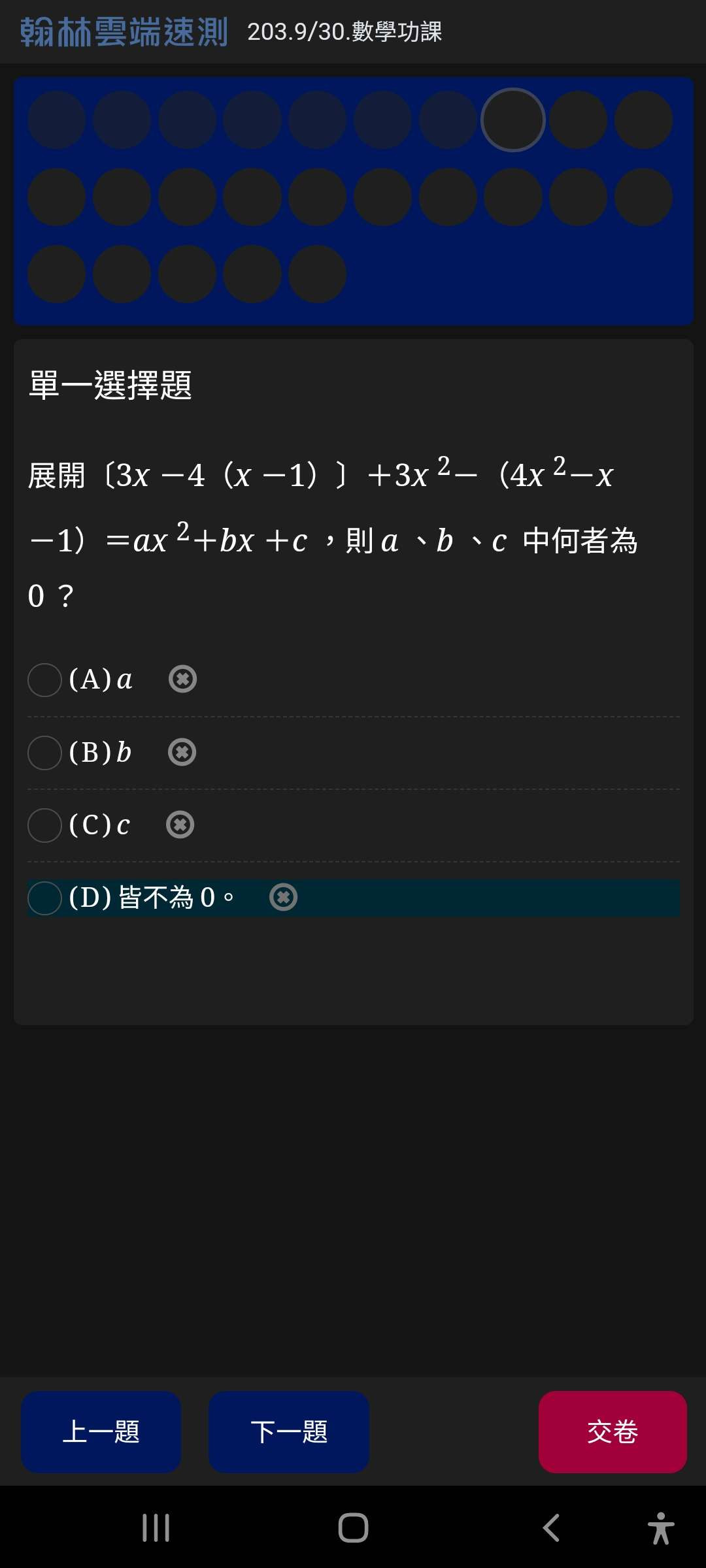Tap the system back button

[551, 1527]
